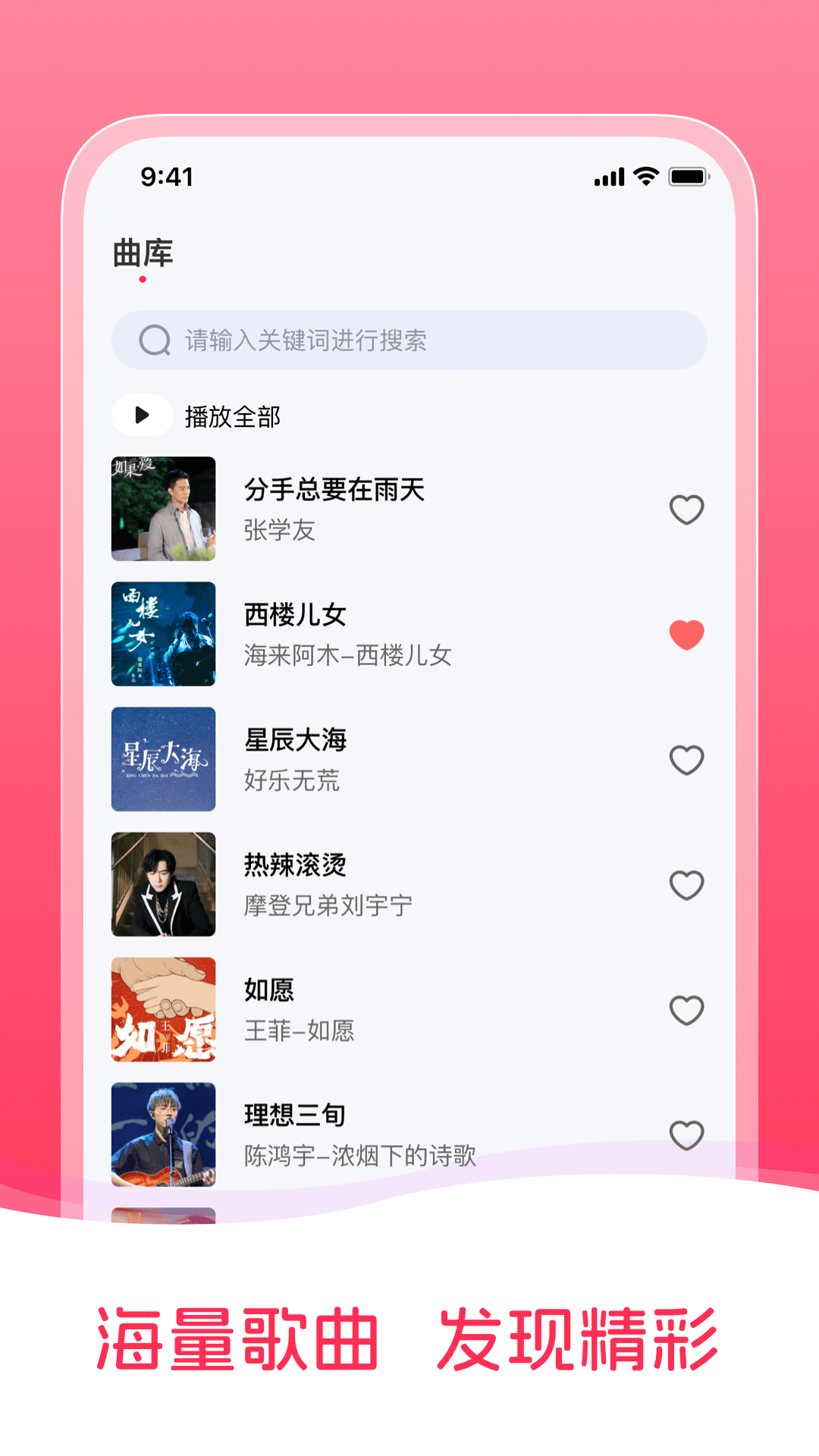Viewport: 819px width, 1456px height.
Task: Click the heart icon next to 分手总要在雨天
Action: click(686, 510)
